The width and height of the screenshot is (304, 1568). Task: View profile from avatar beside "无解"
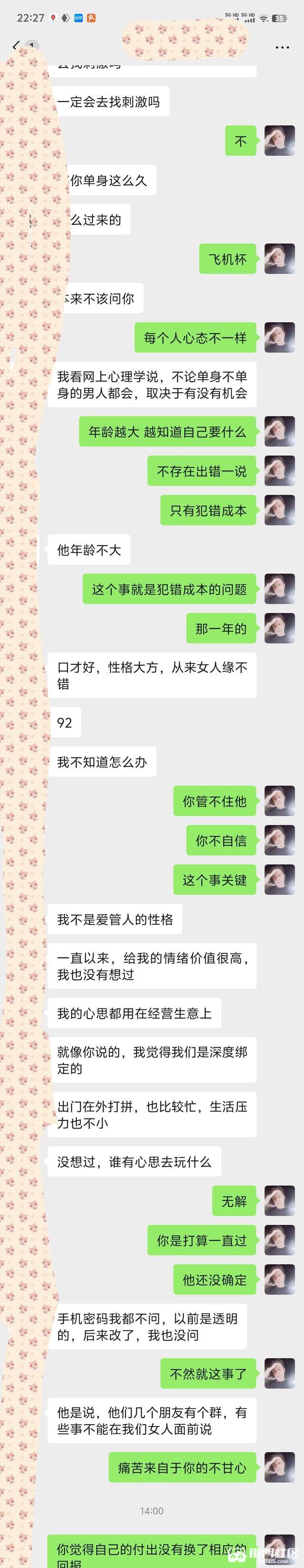(x=280, y=1201)
